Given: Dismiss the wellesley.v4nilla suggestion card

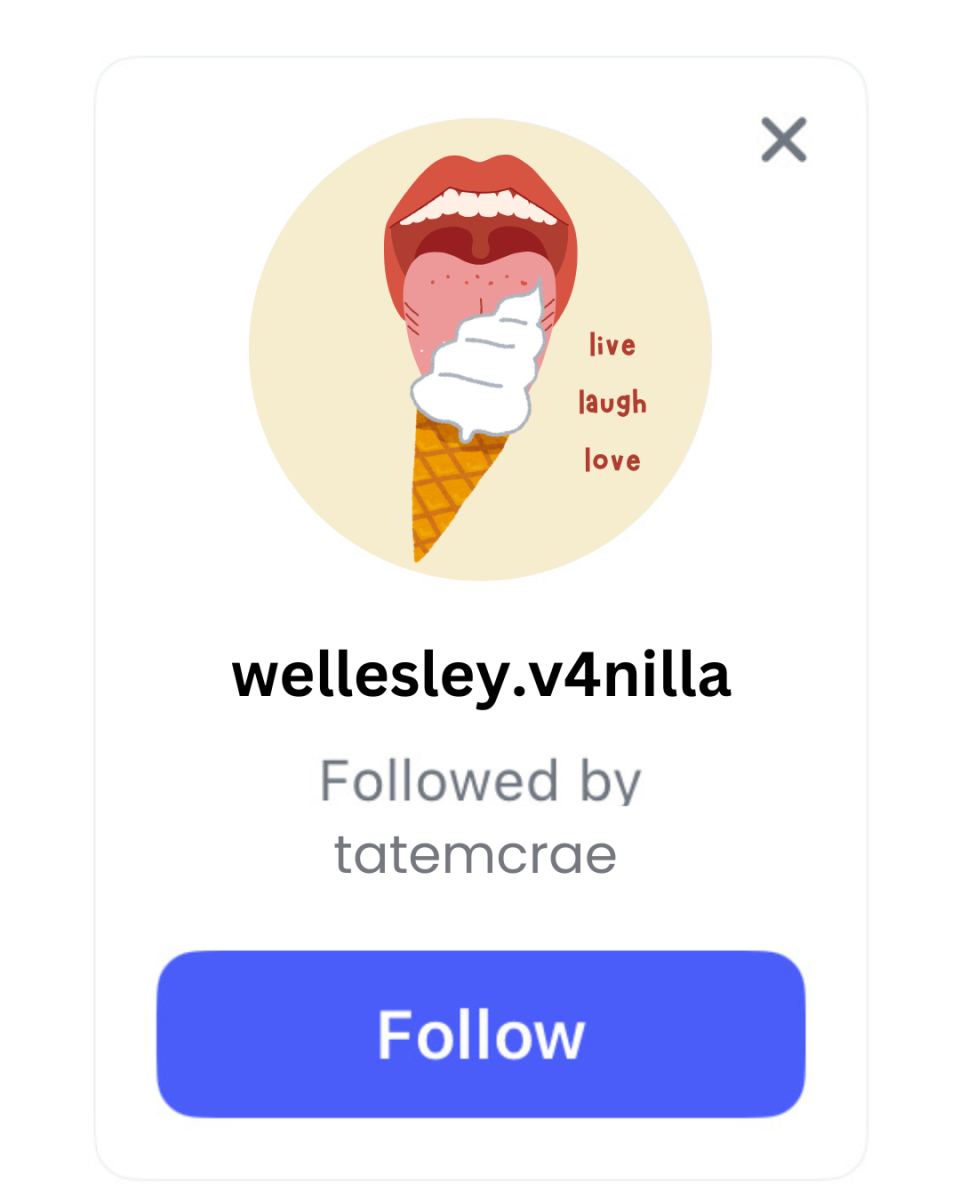Looking at the screenshot, I should (783, 140).
